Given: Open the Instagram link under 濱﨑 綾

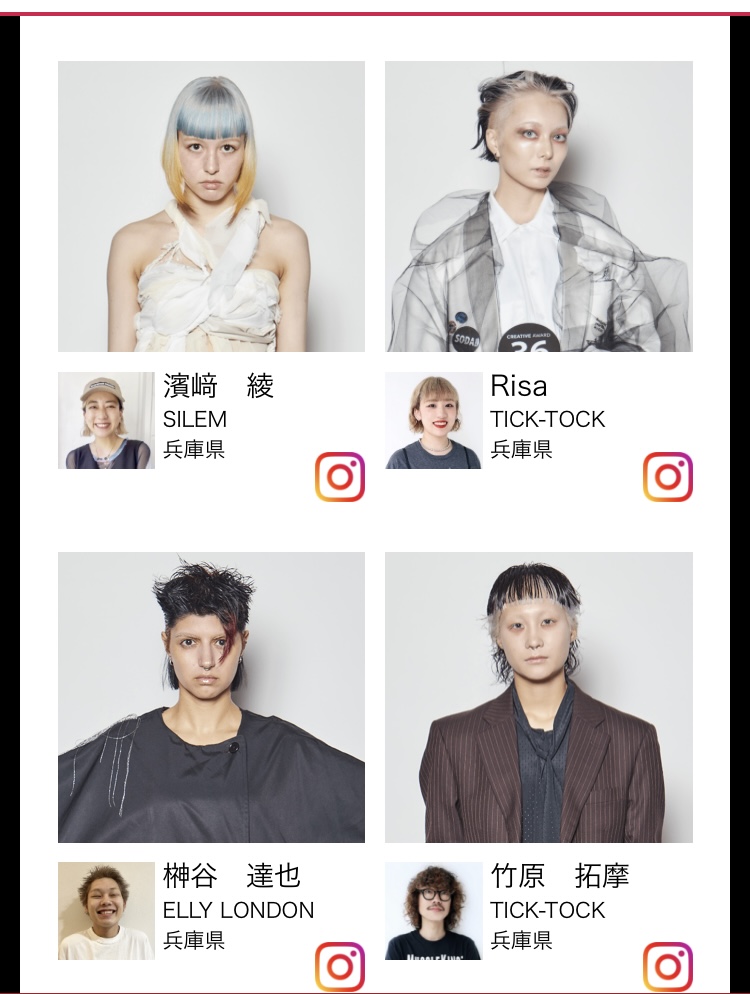Looking at the screenshot, I should click(340, 476).
